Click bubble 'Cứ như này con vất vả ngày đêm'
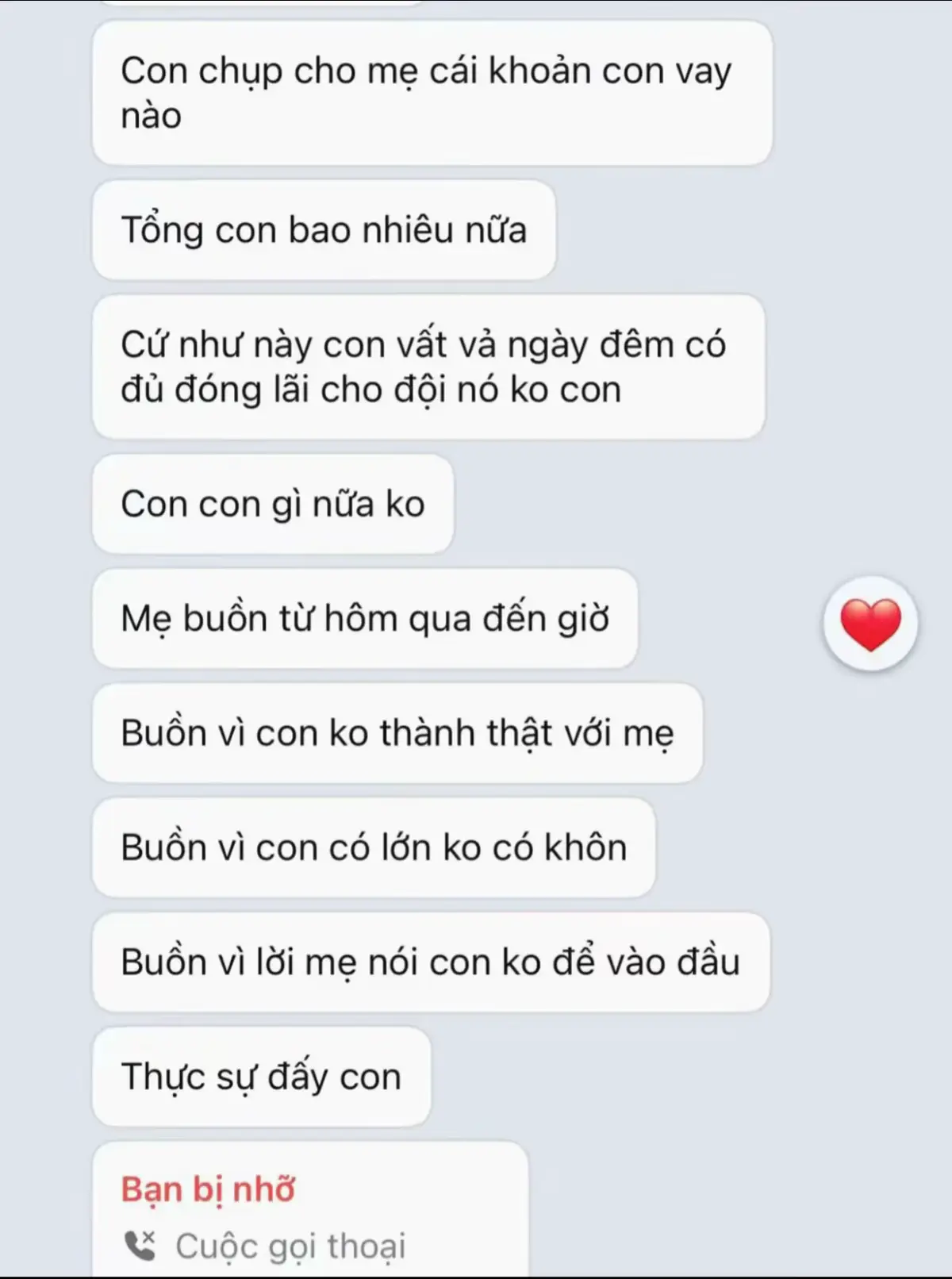Viewport: 952px width, 1279px height. coord(428,365)
